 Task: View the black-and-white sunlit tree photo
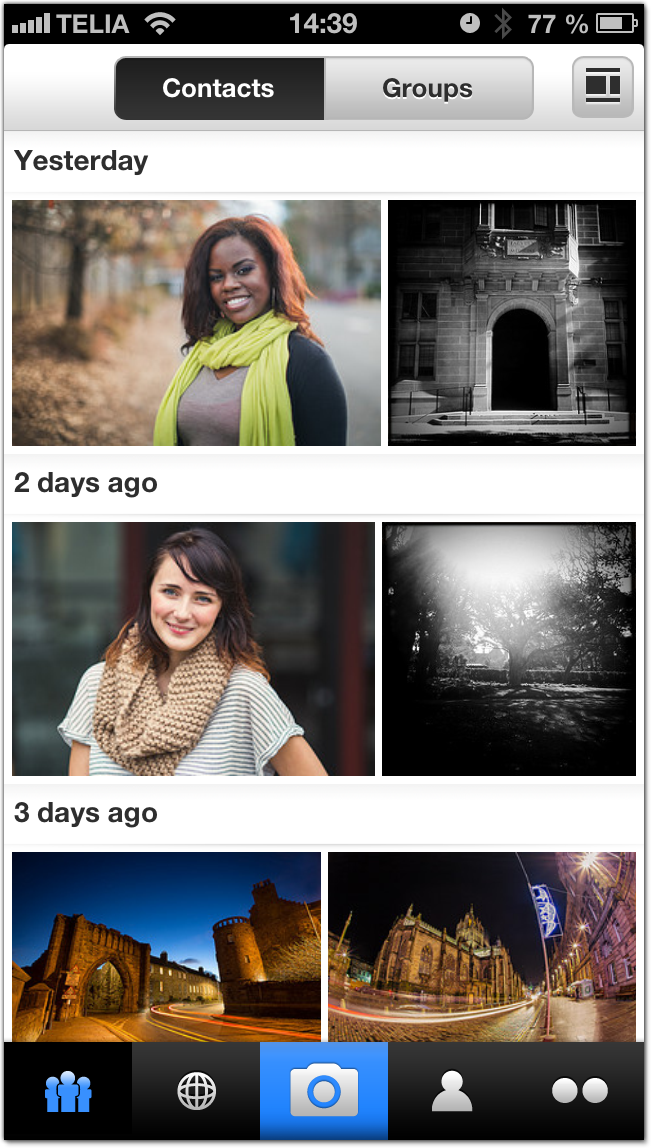(509, 648)
